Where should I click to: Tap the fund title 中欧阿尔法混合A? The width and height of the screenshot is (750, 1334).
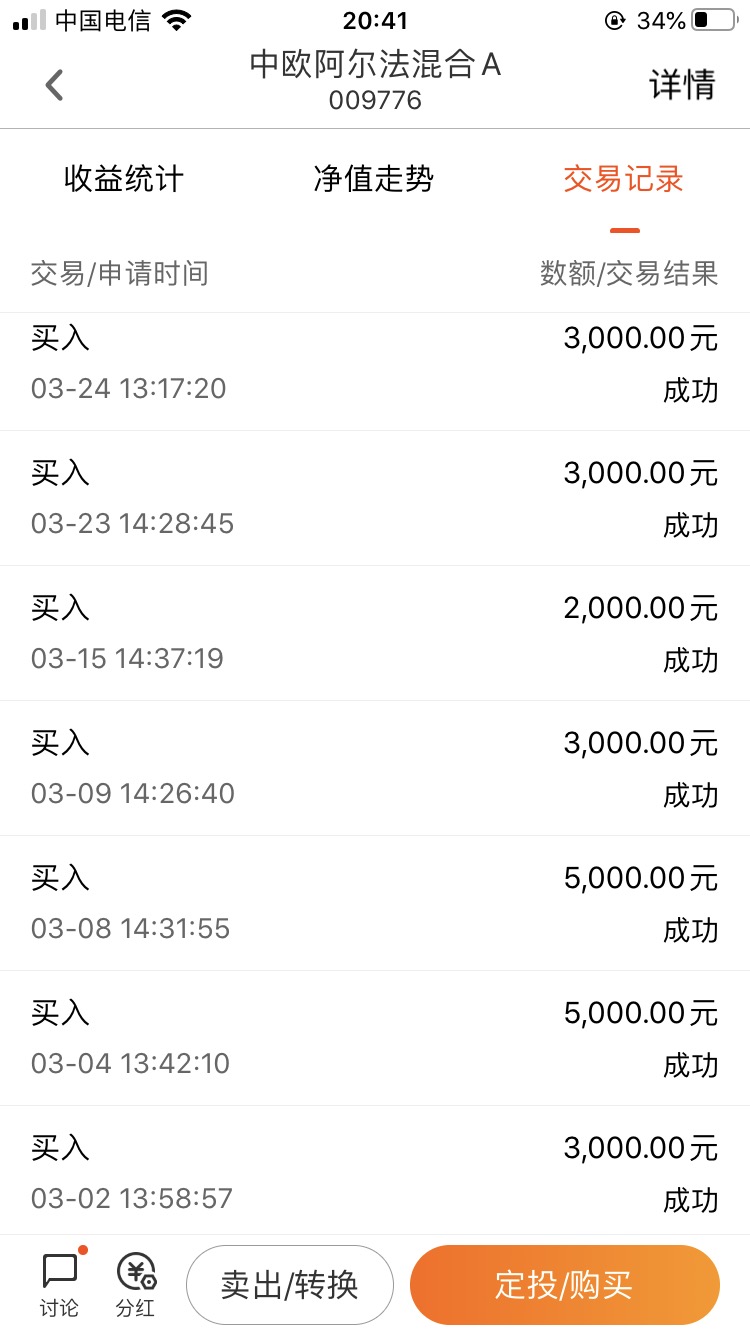pyautogui.click(x=375, y=66)
